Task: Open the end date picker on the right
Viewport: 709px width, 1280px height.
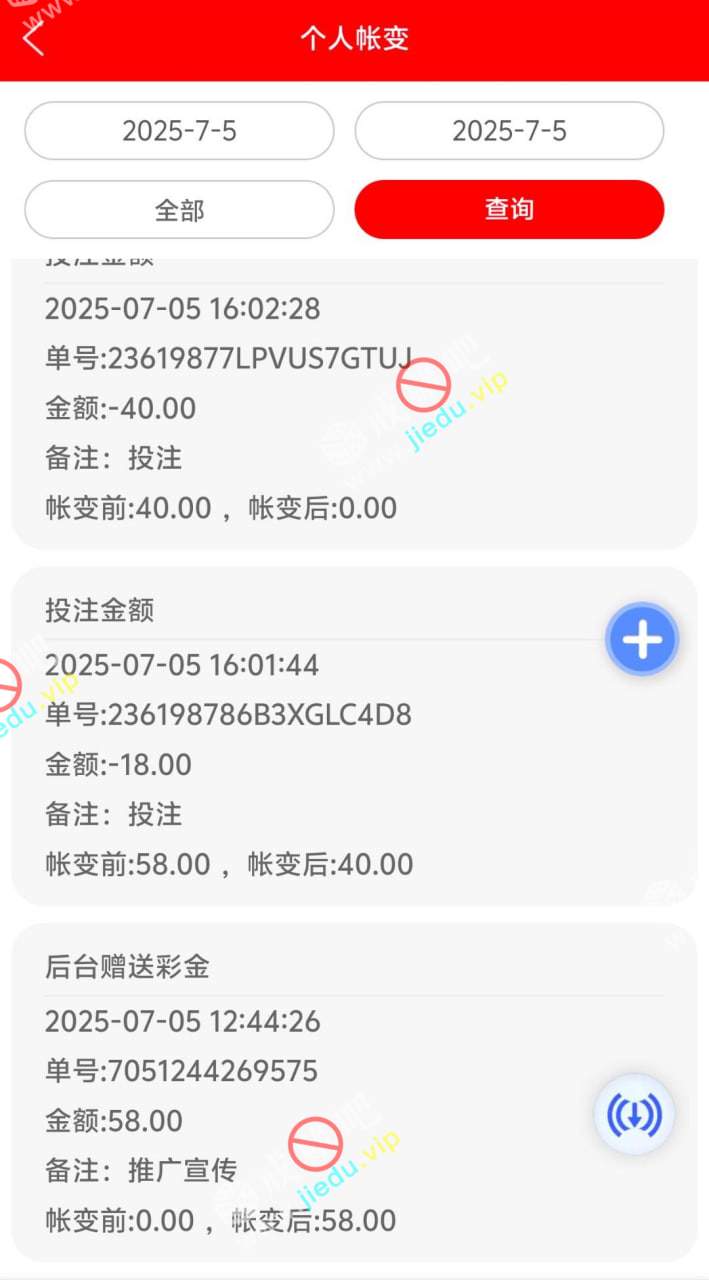Action: click(x=509, y=131)
